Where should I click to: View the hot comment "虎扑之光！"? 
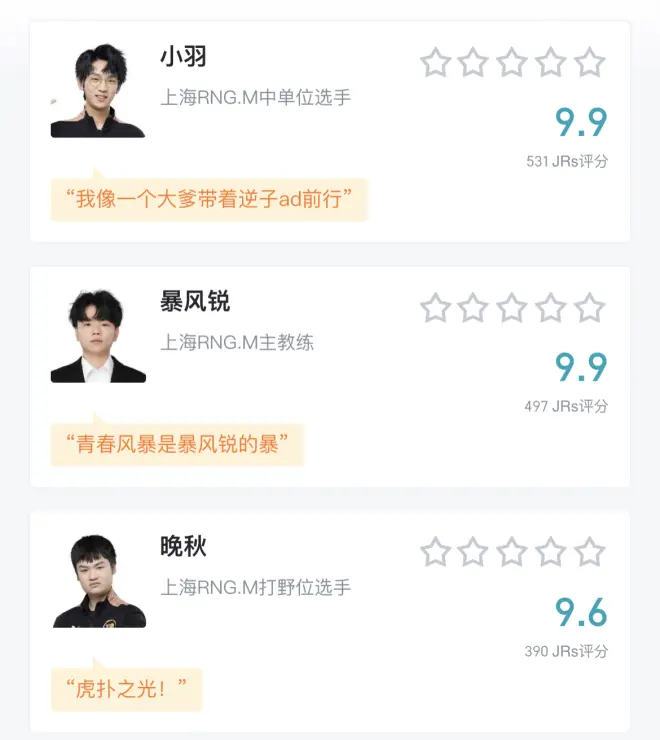point(126,689)
